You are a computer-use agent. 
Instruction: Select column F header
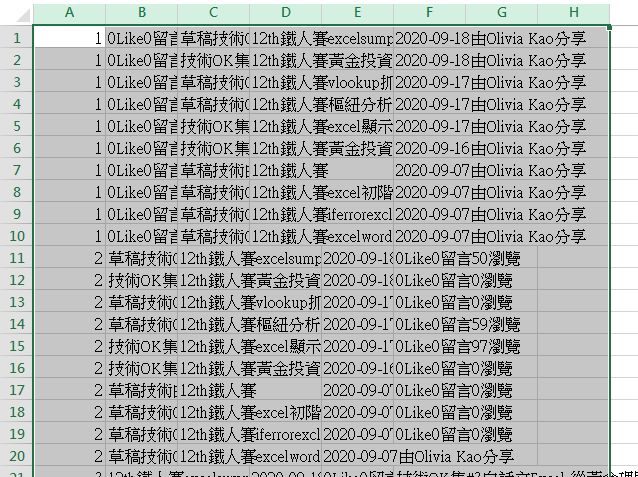429,13
